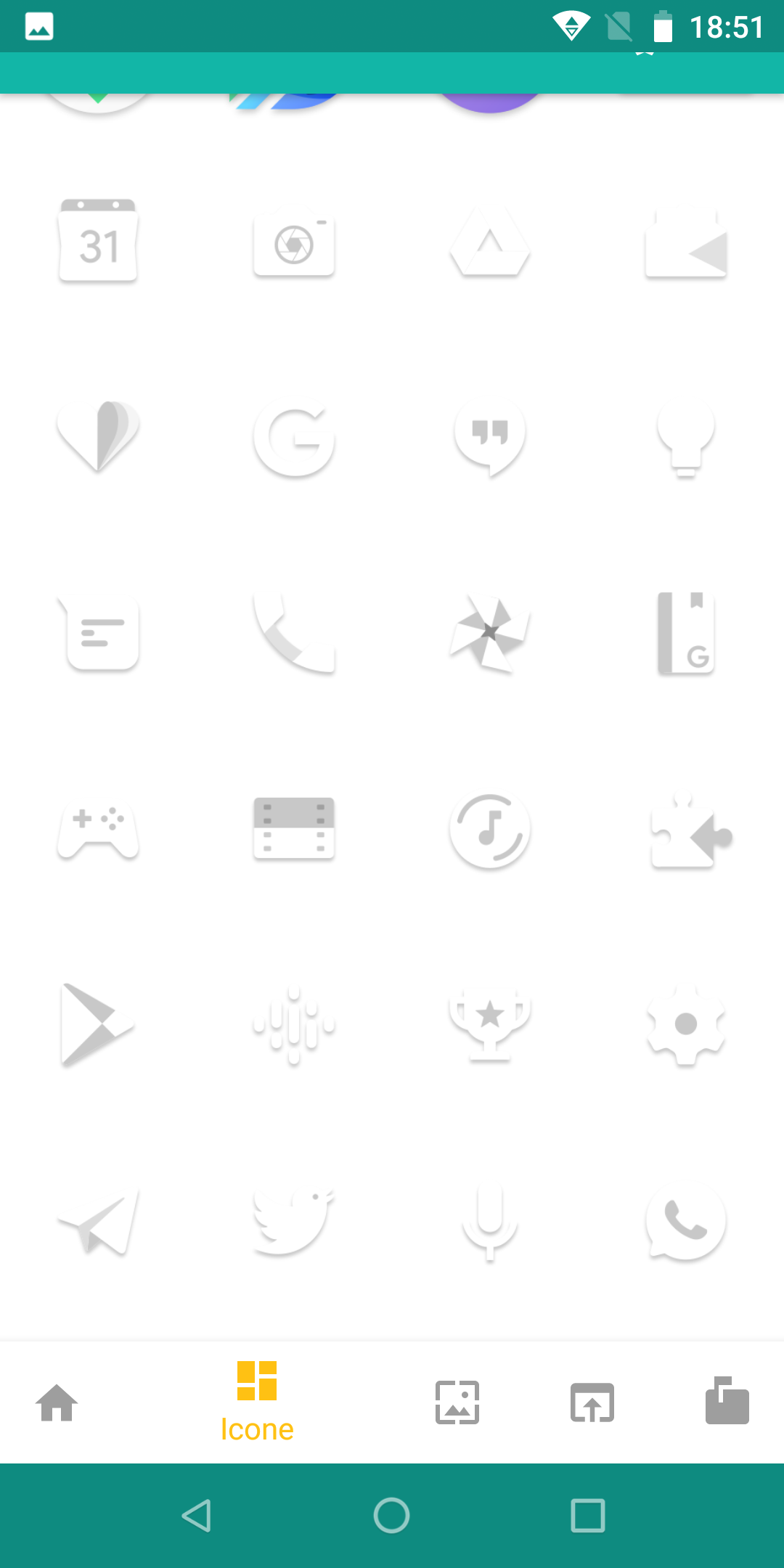The image size is (784, 1568).
Task: Go back using system back button
Action: pos(196,1516)
